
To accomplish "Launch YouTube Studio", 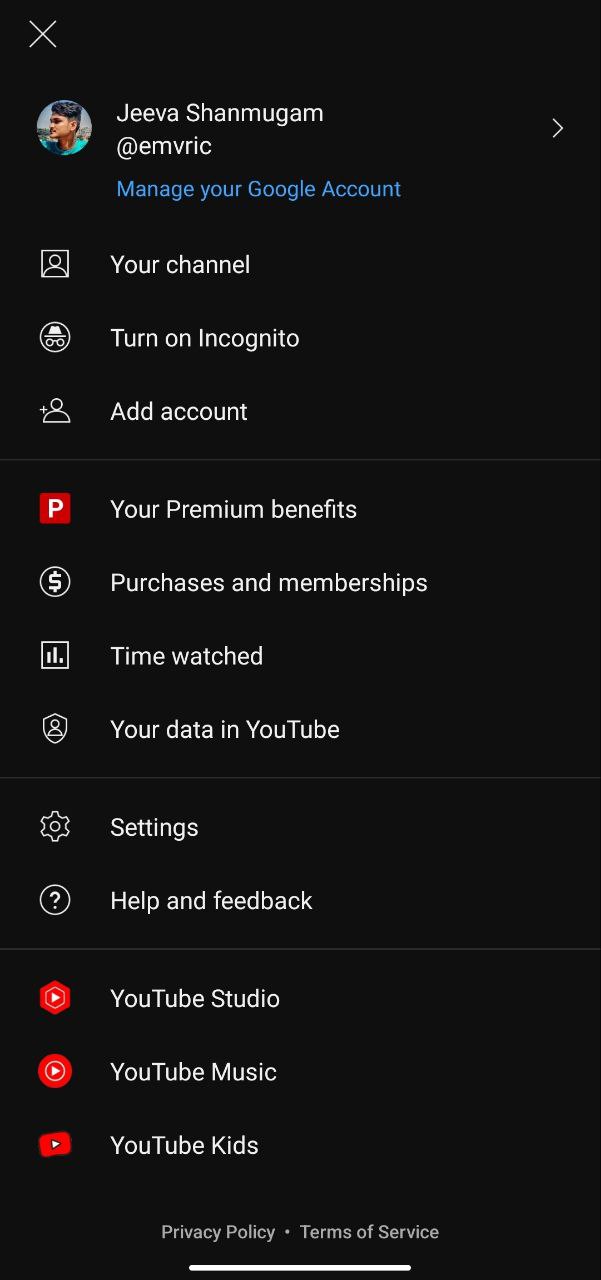I will coord(300,998).
